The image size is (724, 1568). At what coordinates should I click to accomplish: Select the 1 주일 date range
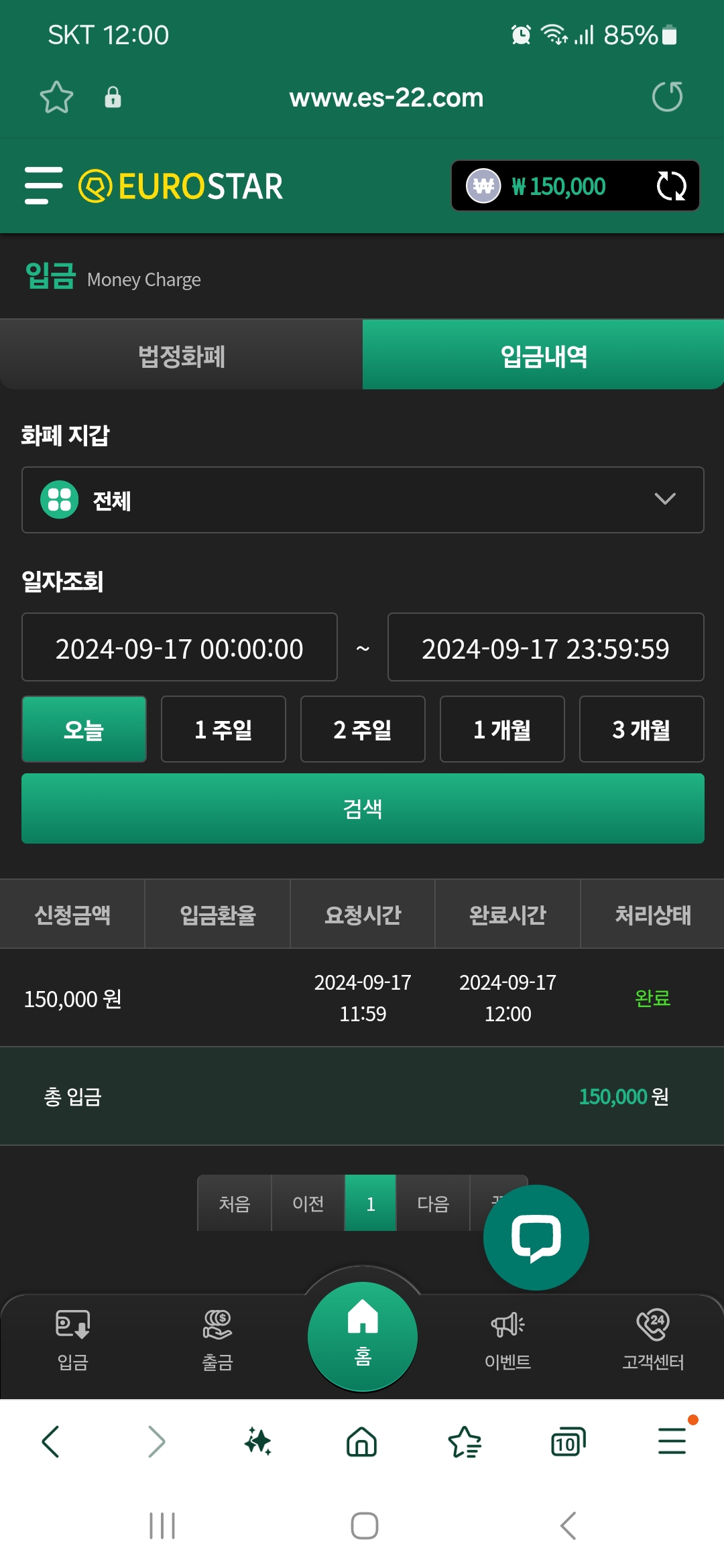click(223, 729)
